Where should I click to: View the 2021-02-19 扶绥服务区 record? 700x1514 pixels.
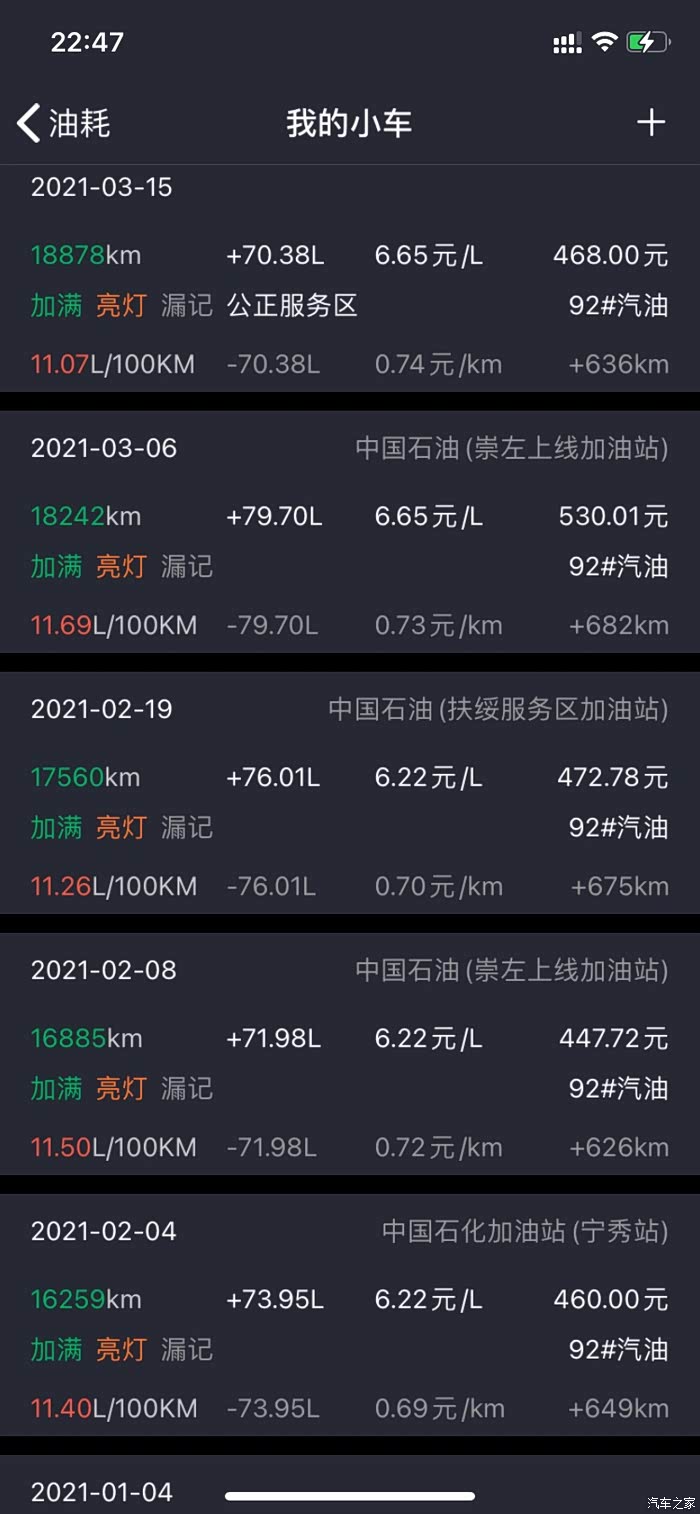[349, 797]
